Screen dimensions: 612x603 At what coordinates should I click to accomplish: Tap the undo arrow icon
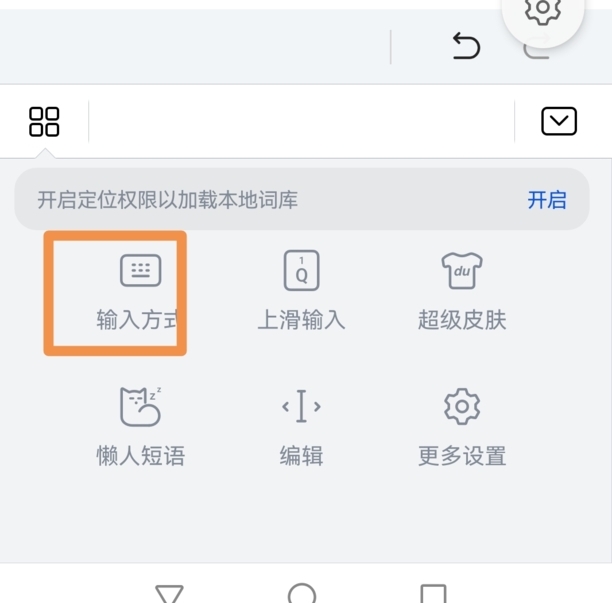point(466,45)
